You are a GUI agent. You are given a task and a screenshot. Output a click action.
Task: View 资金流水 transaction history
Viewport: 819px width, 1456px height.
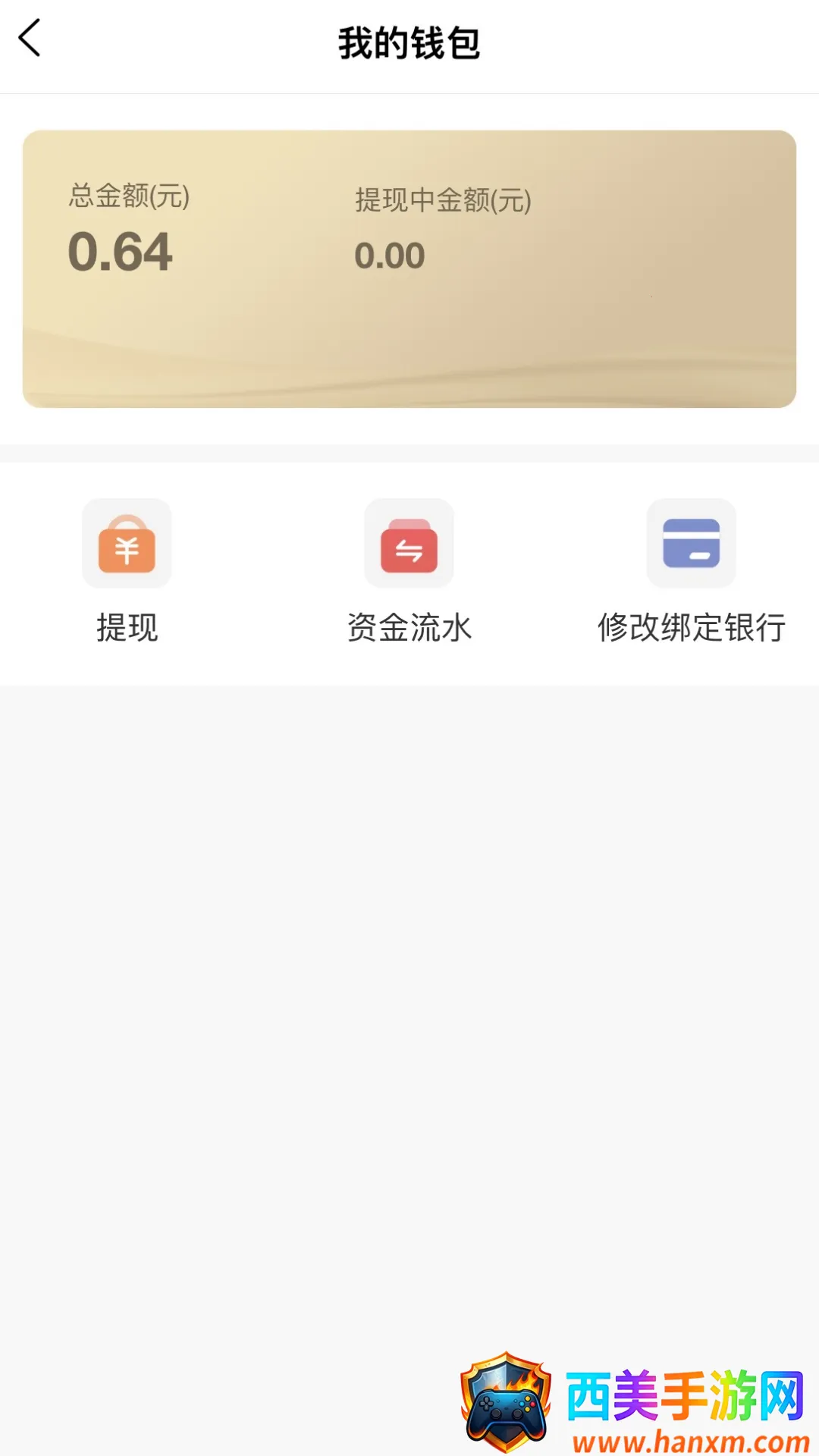point(409,544)
